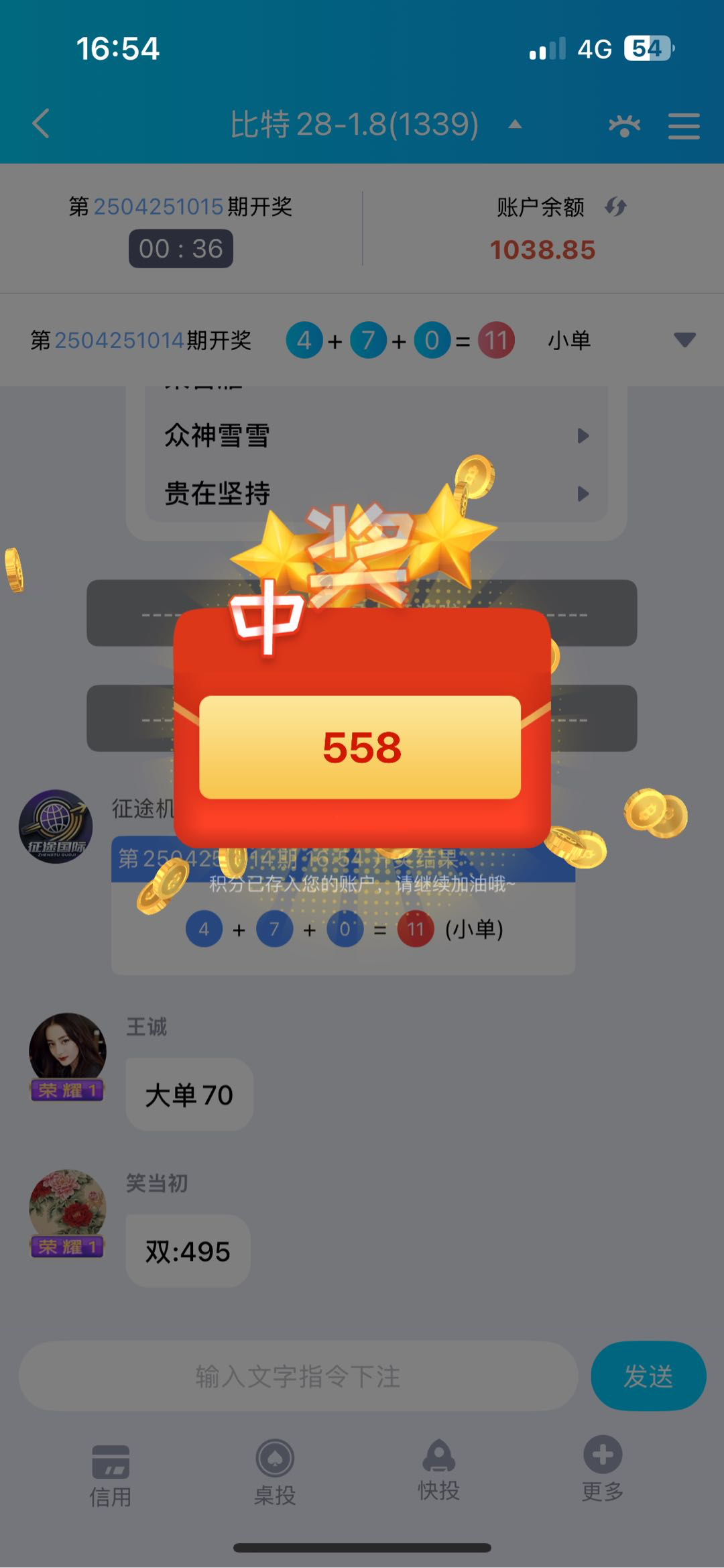Tap the 558 winning red envelope
The height and width of the screenshot is (1568, 724).
(x=361, y=747)
